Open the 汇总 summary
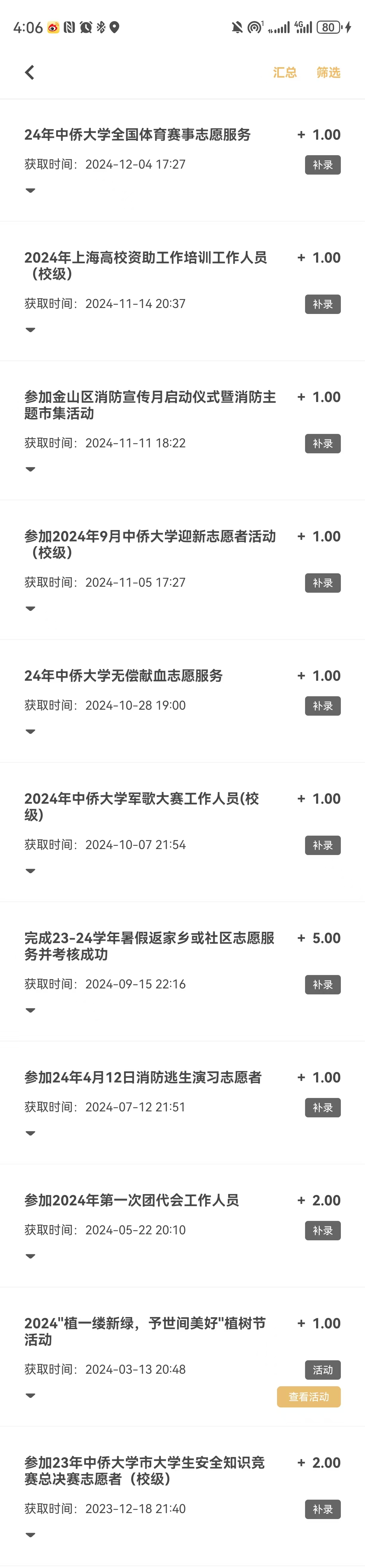This screenshot has height=1568, width=365. coord(285,73)
